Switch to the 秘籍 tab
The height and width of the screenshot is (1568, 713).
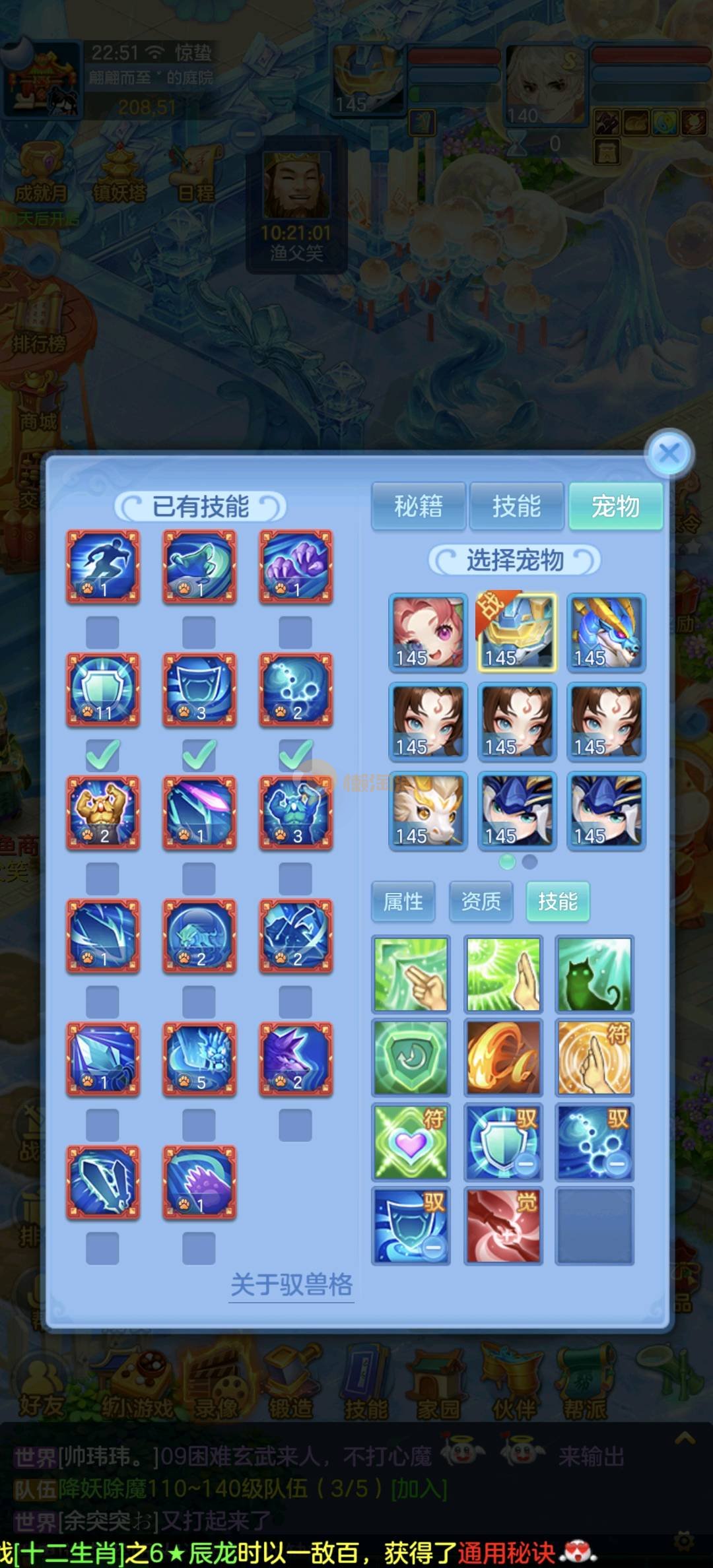pos(419,506)
